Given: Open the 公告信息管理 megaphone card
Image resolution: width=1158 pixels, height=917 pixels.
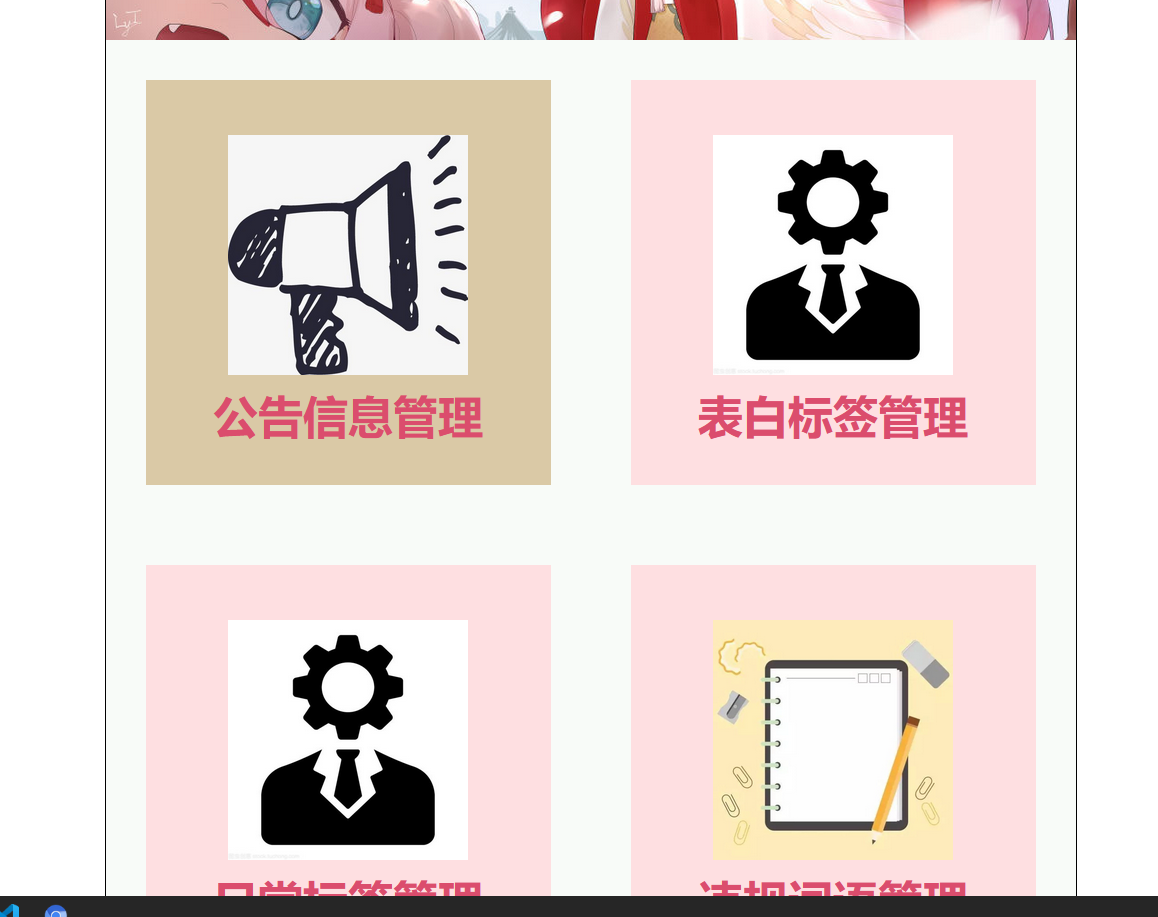Looking at the screenshot, I should tap(348, 282).
